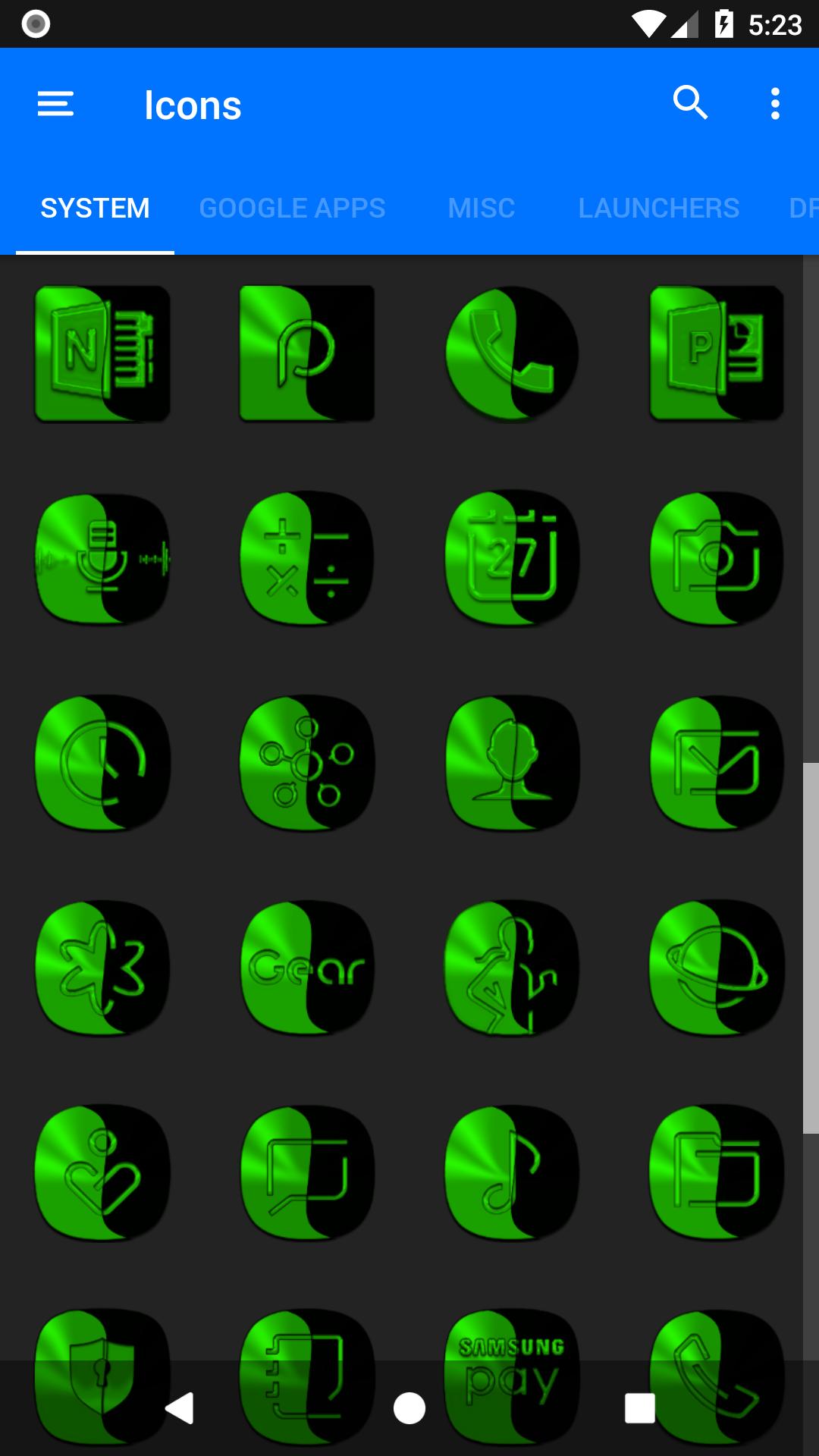Screen dimensions: 819x1456
Task: Open the overflow menu
Action: (775, 104)
